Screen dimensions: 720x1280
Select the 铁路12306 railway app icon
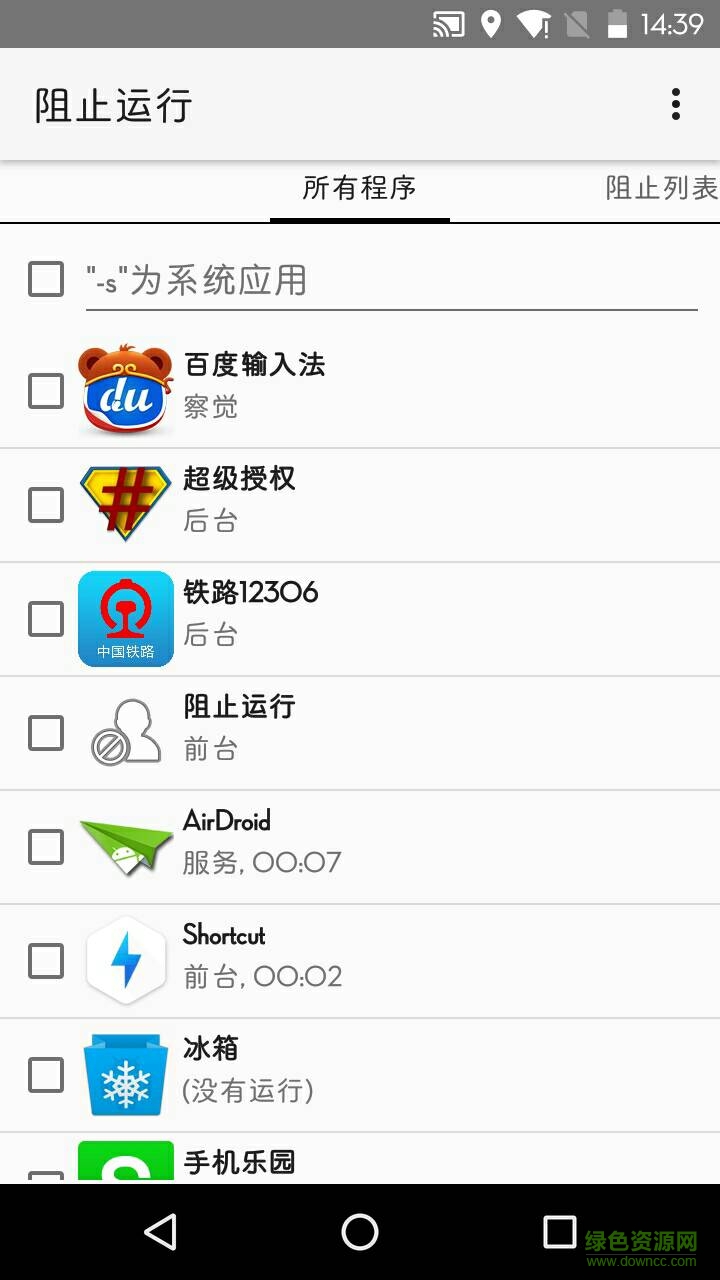[125, 618]
